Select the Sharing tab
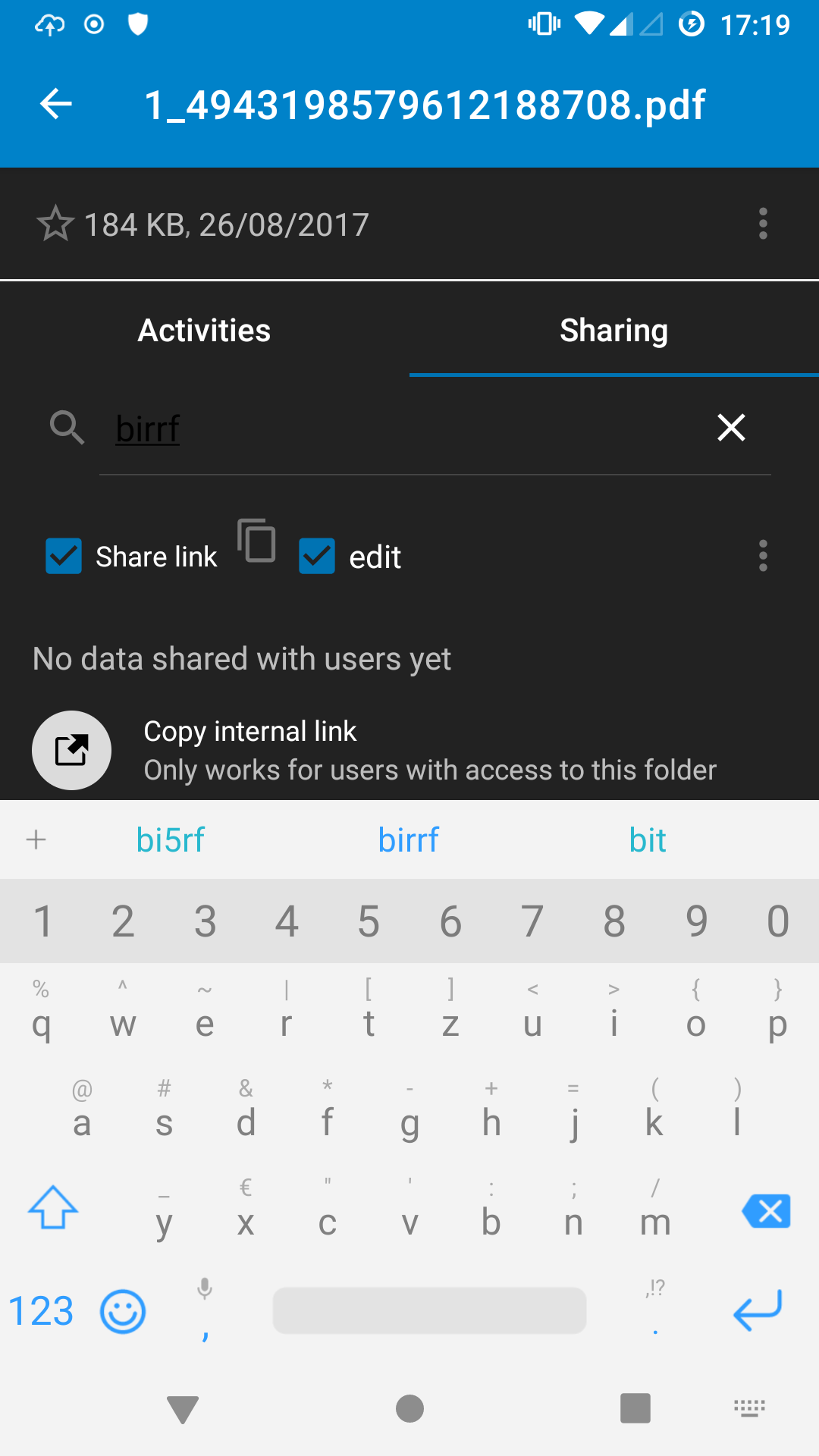This screenshot has height=1456, width=819. point(613,331)
